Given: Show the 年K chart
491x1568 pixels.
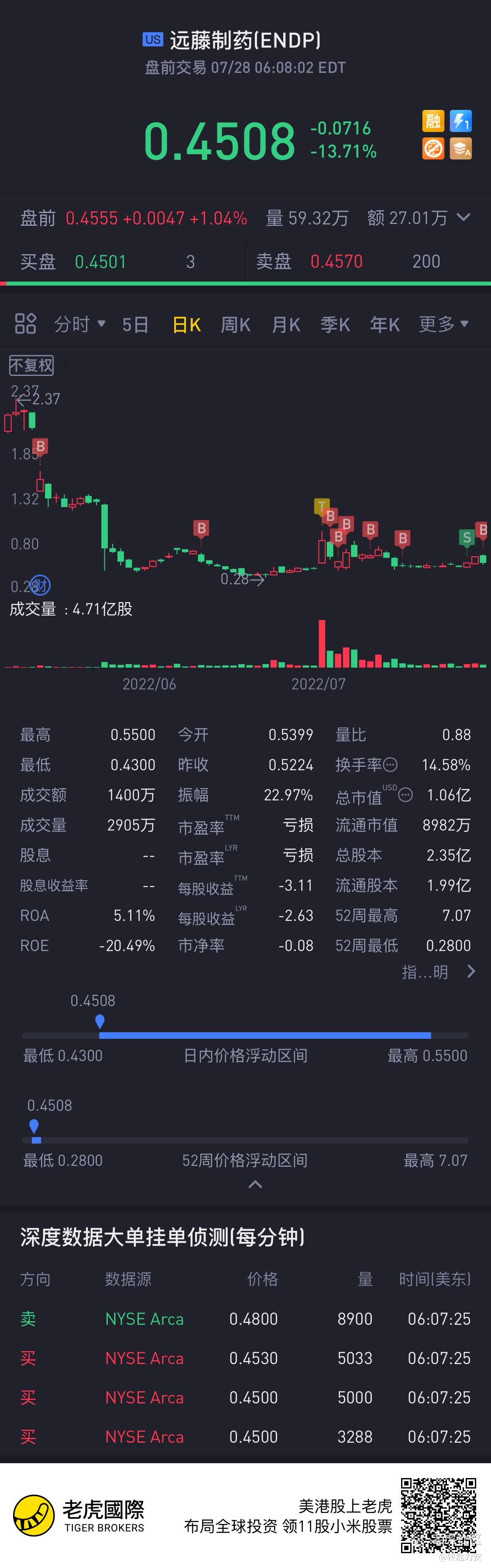Looking at the screenshot, I should pos(385,324).
